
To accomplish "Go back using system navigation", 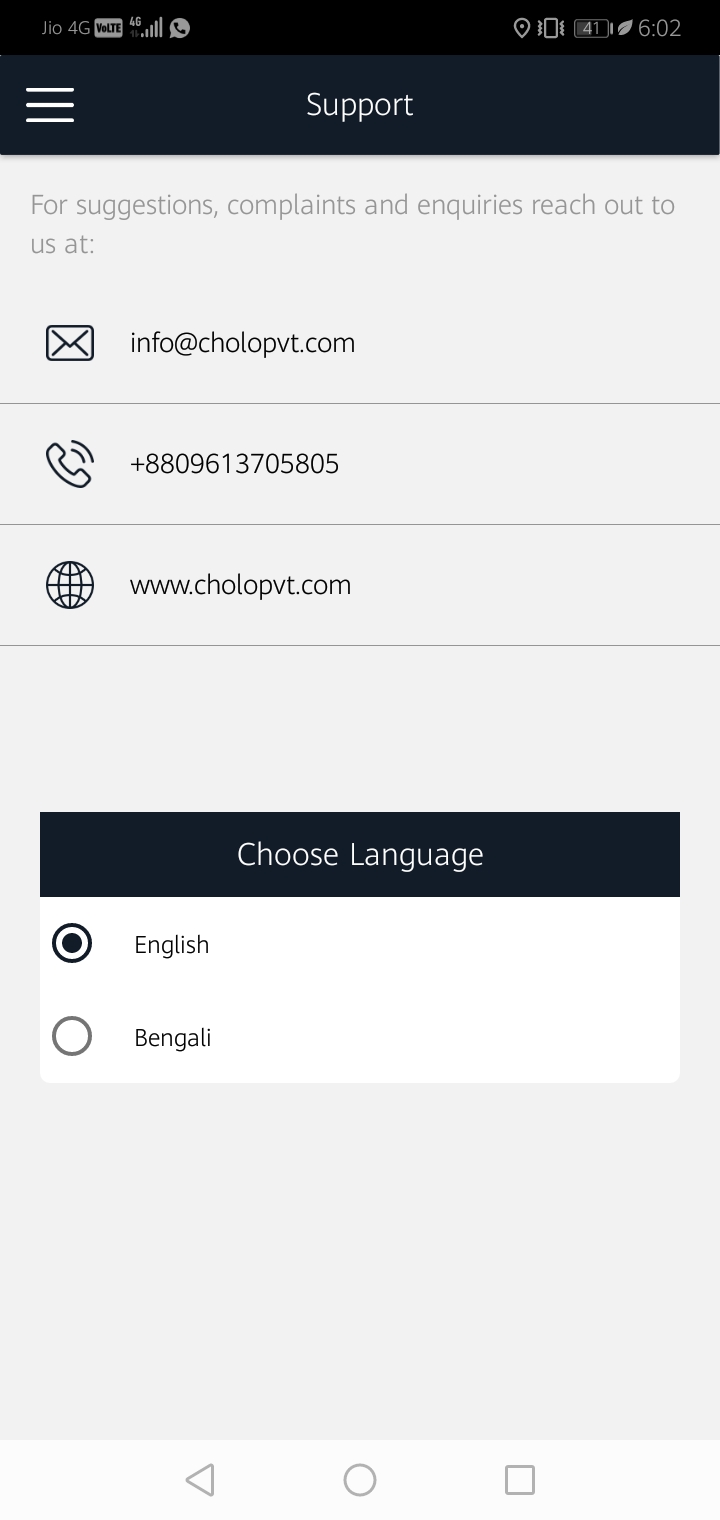I will click(200, 1480).
